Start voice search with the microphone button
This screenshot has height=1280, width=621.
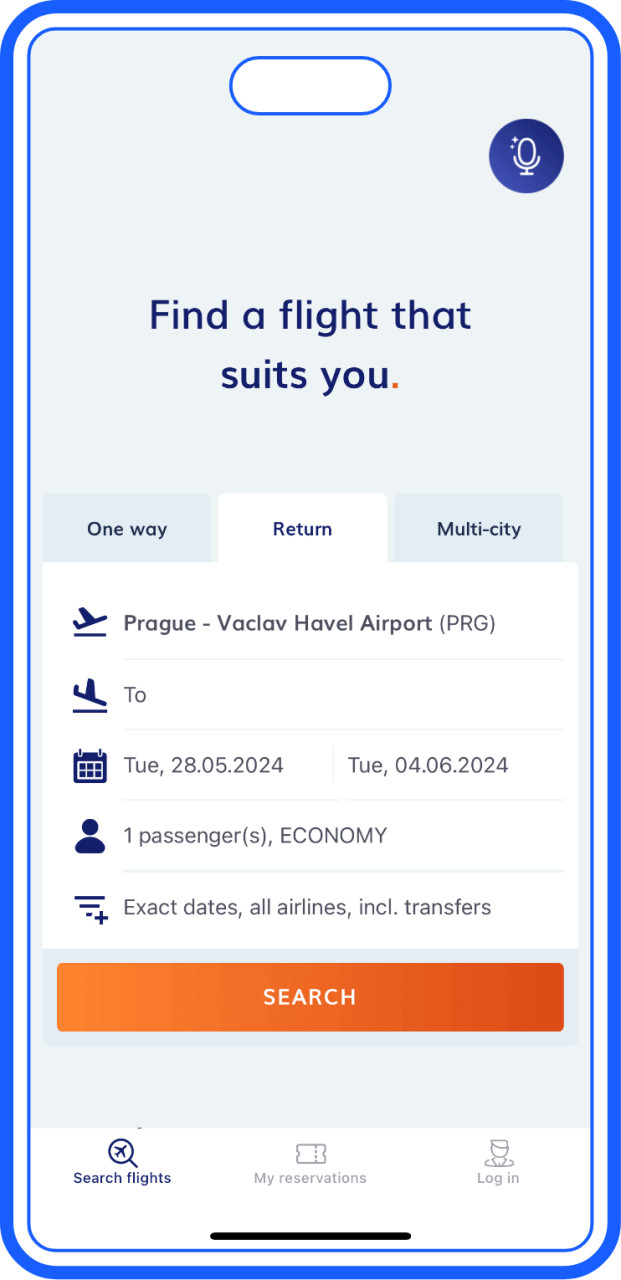click(x=526, y=156)
